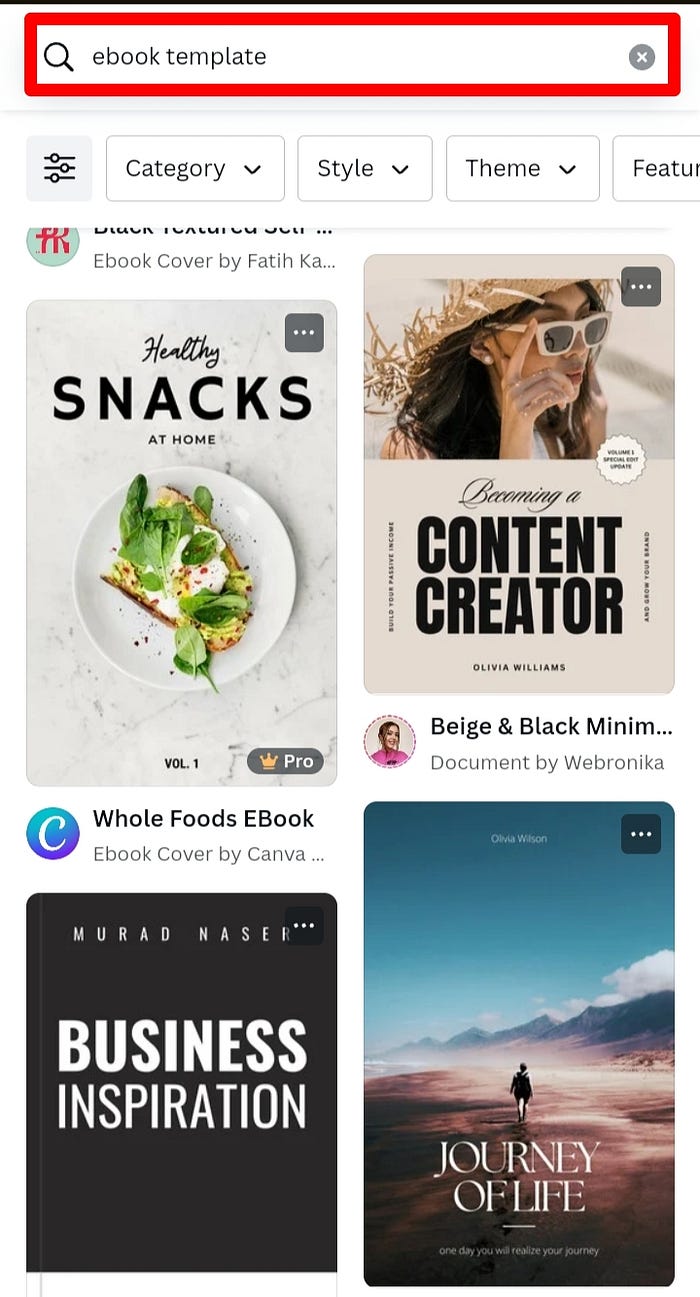Viewport: 700px width, 1297px height.
Task: Open options on Journey of Life template
Action: coord(641,834)
